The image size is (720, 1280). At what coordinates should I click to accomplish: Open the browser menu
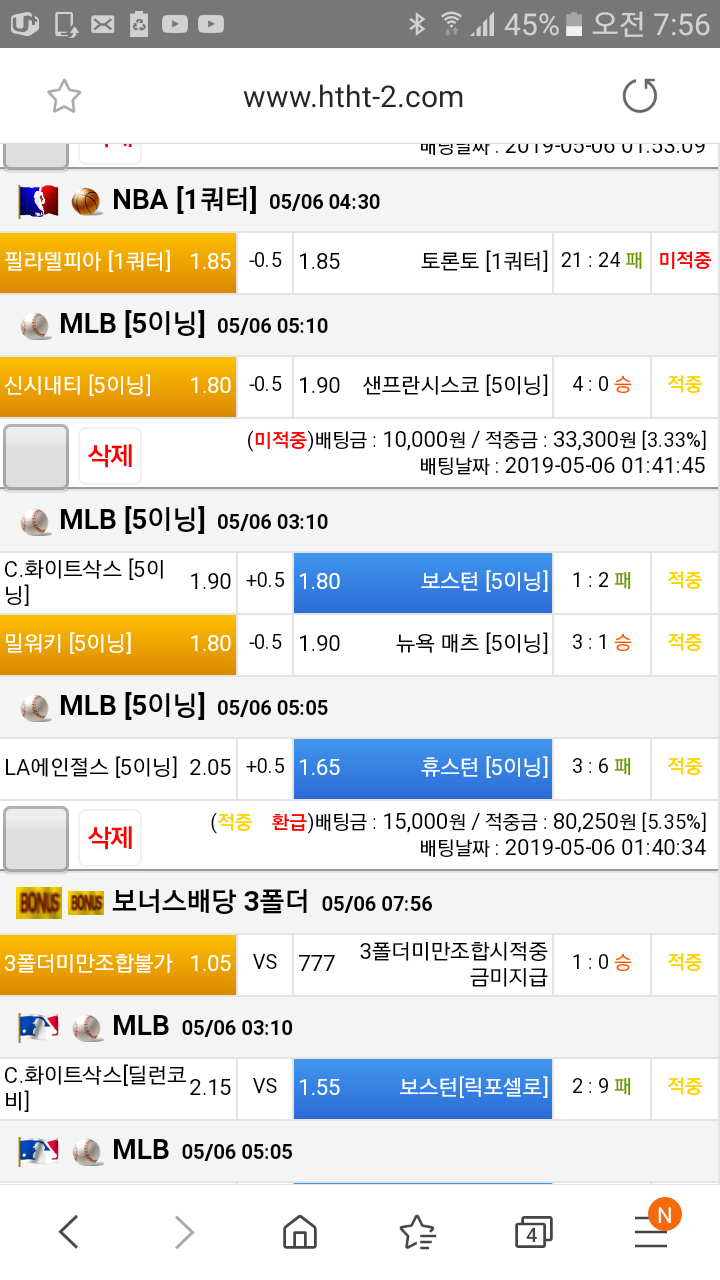click(x=651, y=1232)
